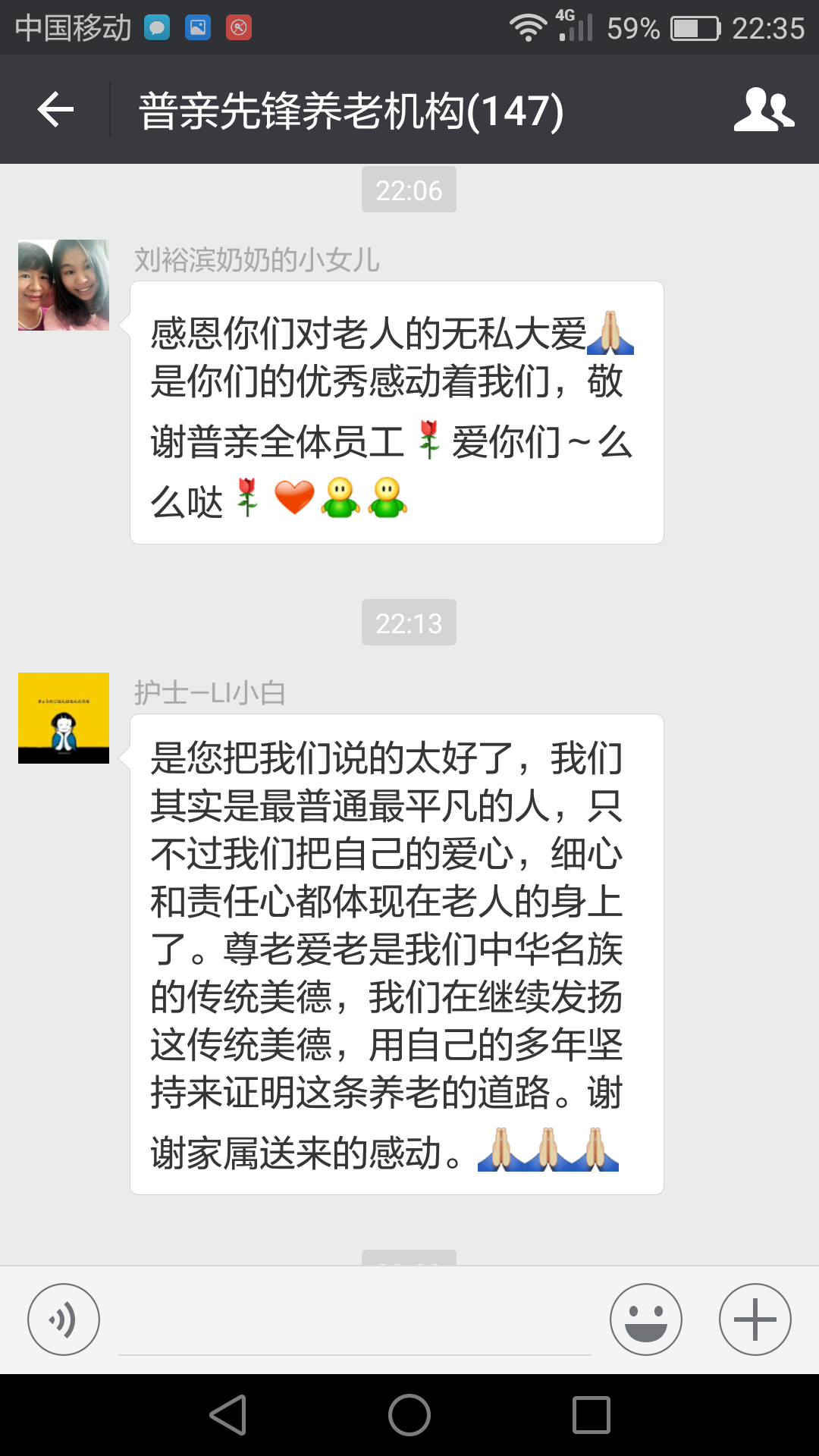Open avatar of 刘裕滨奶奶的小女儿

pos(64,285)
